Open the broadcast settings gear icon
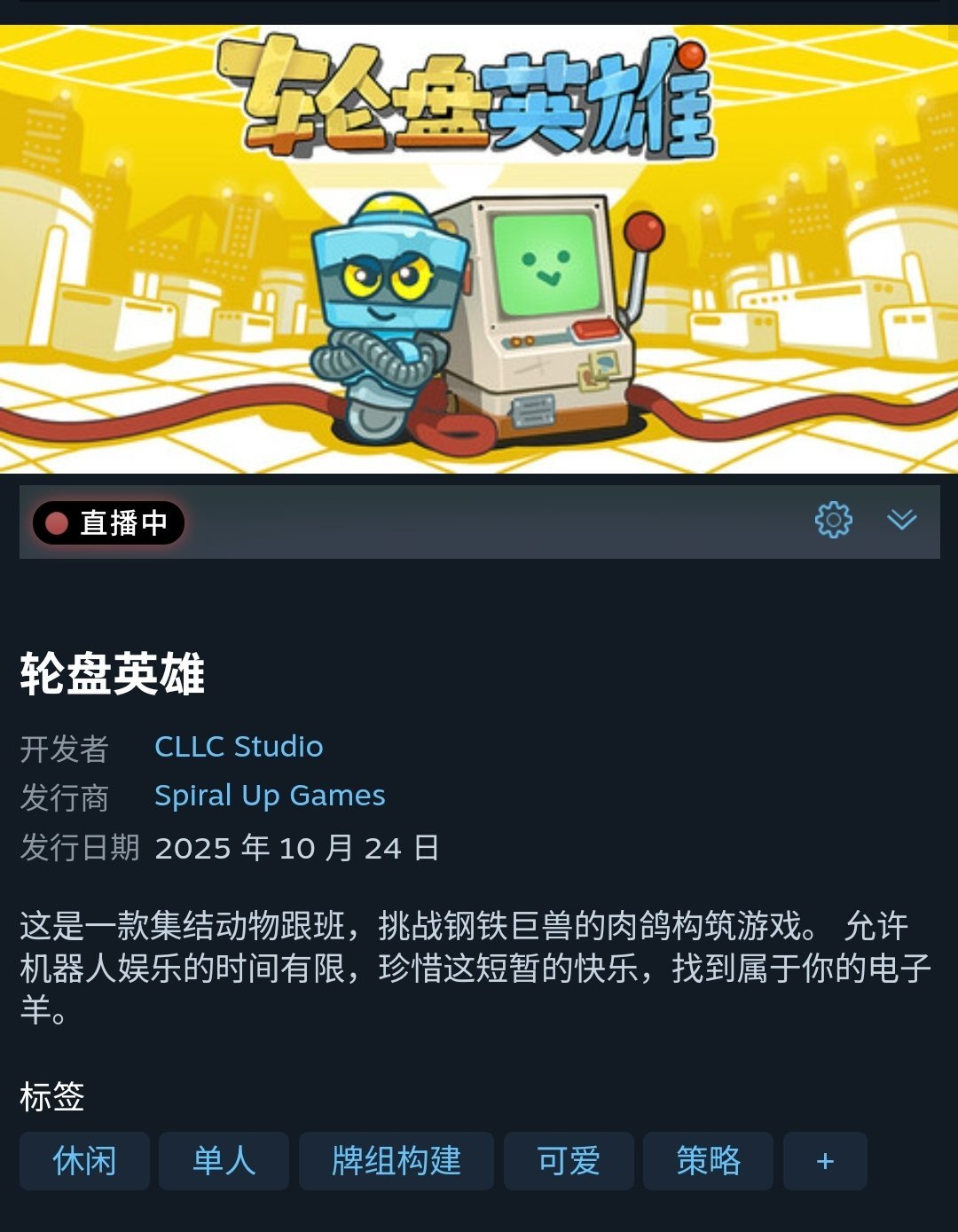958x1232 pixels. [x=833, y=520]
